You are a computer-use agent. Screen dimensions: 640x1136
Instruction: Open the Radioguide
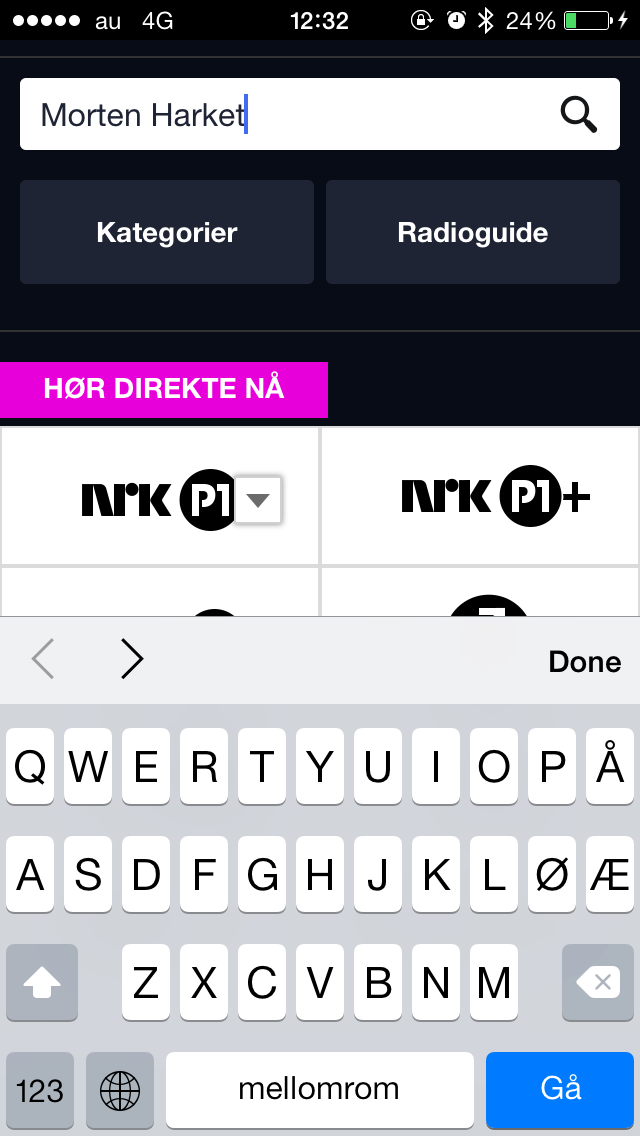tap(473, 233)
